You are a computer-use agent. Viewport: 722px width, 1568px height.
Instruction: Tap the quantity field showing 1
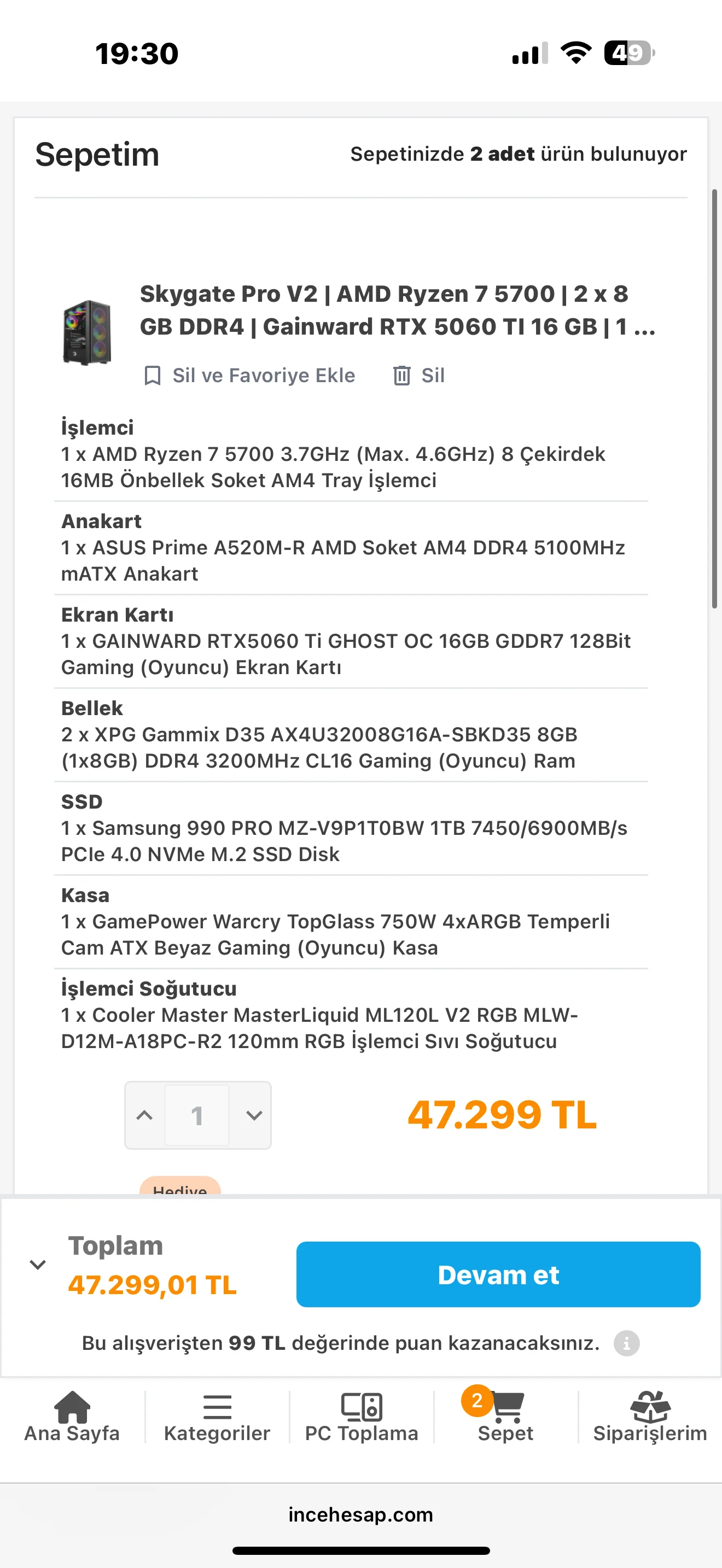pos(196,1115)
